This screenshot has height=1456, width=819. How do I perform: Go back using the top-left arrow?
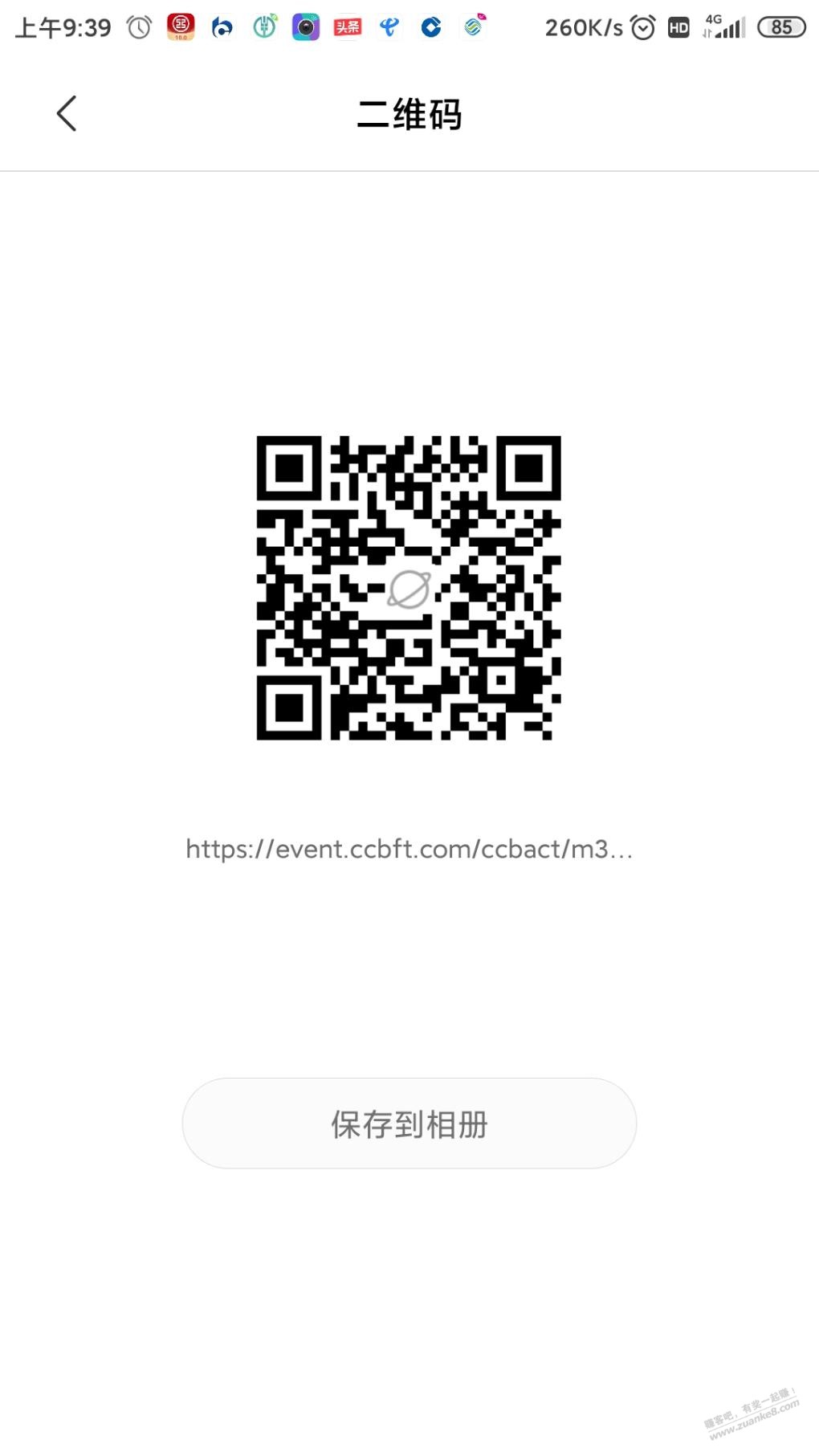point(67,113)
